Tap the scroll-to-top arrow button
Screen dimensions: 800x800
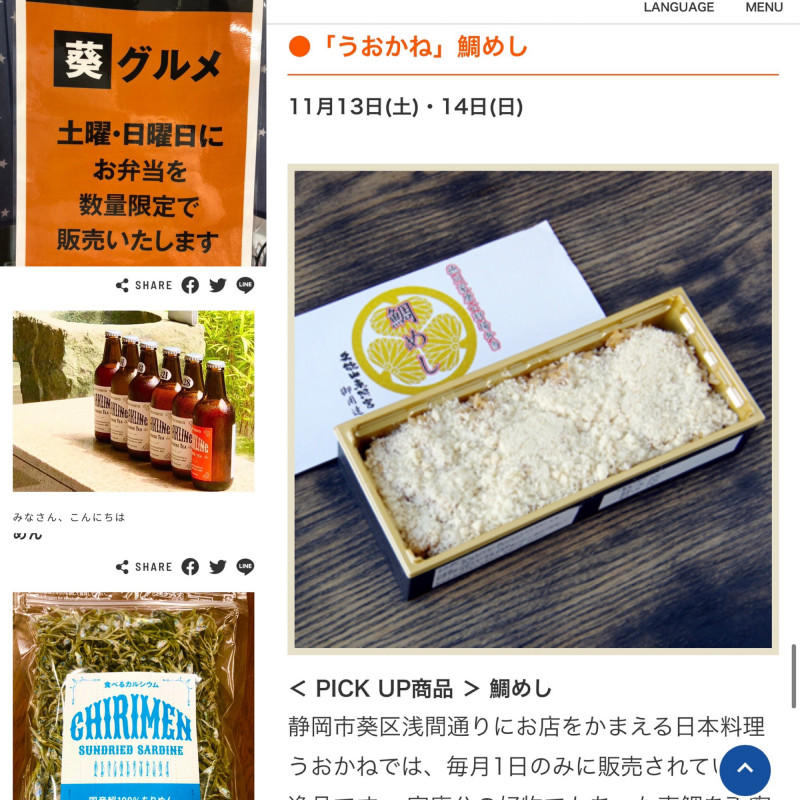(x=745, y=770)
